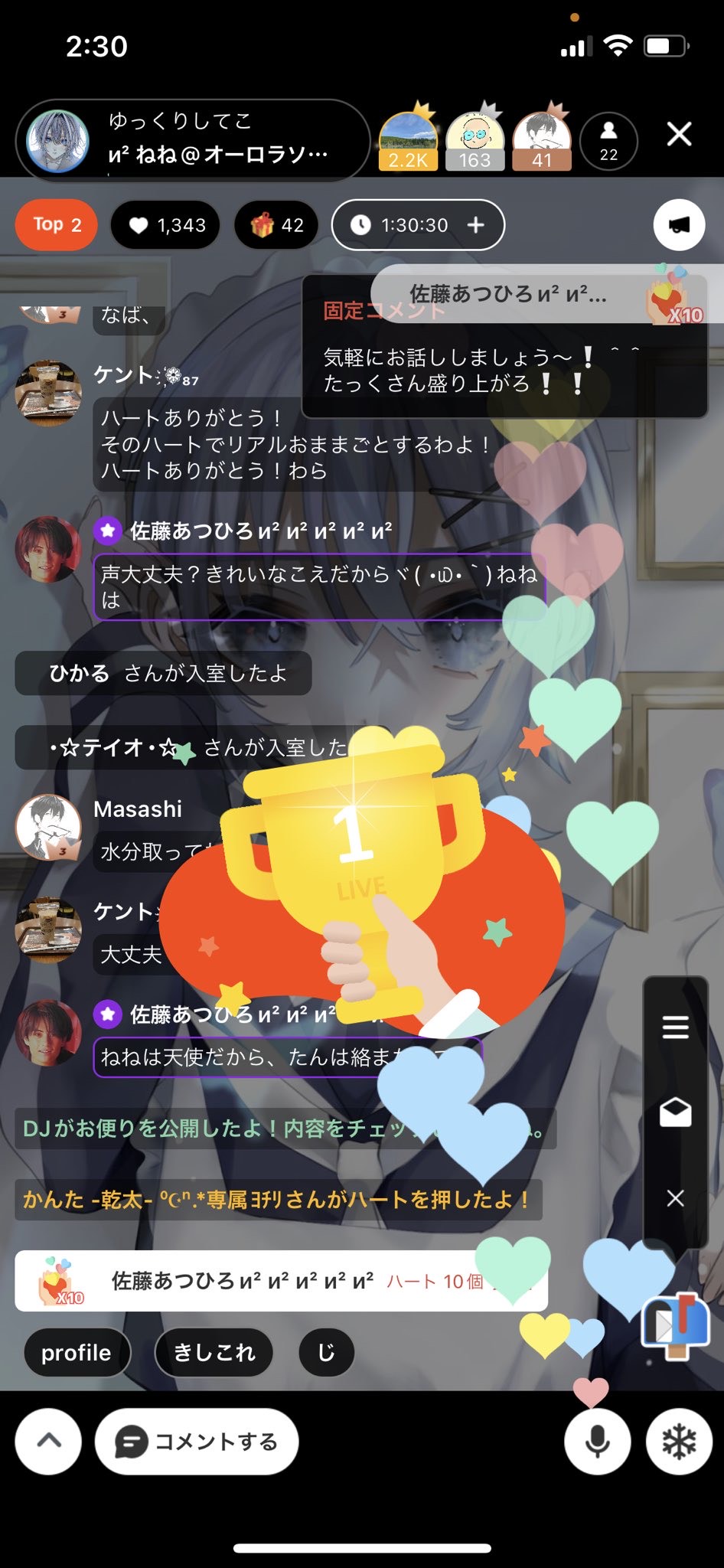Select the profile quick-comment chip
This screenshot has height=1568, width=724.
(x=77, y=1353)
